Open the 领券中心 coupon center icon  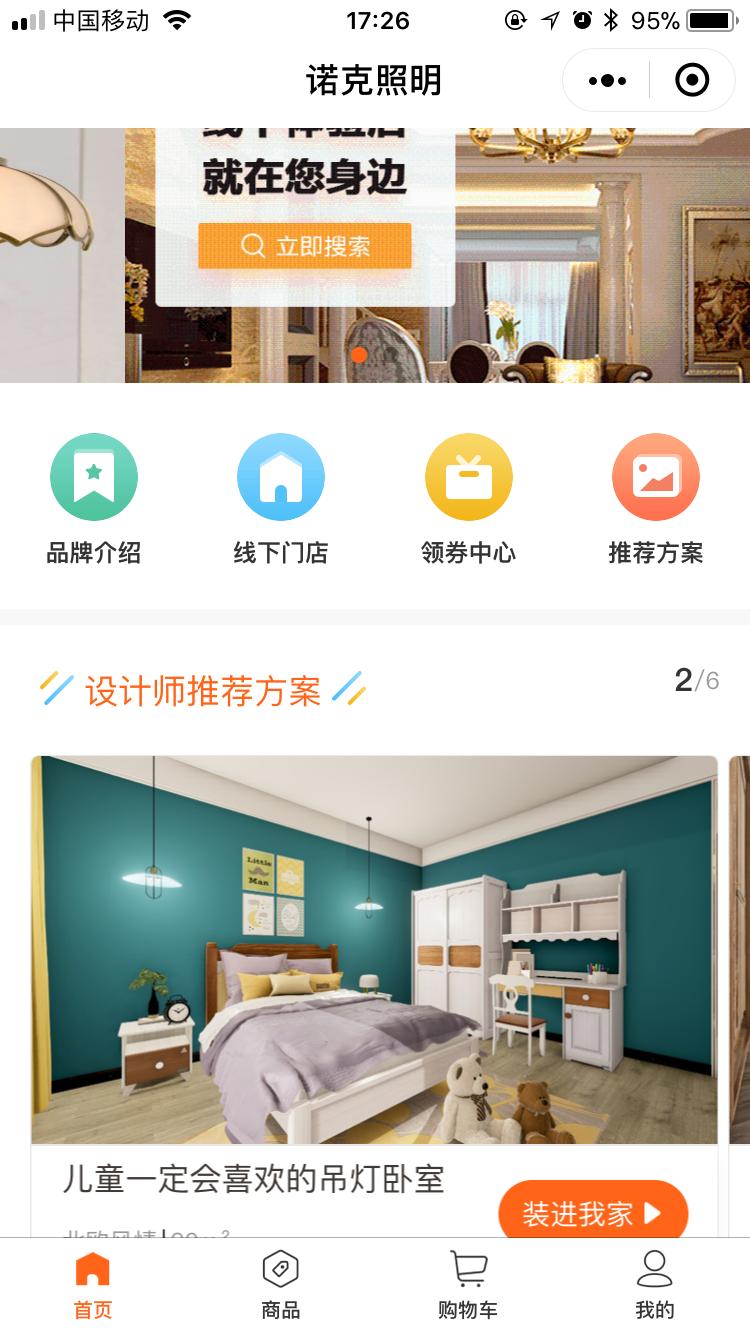tap(469, 477)
